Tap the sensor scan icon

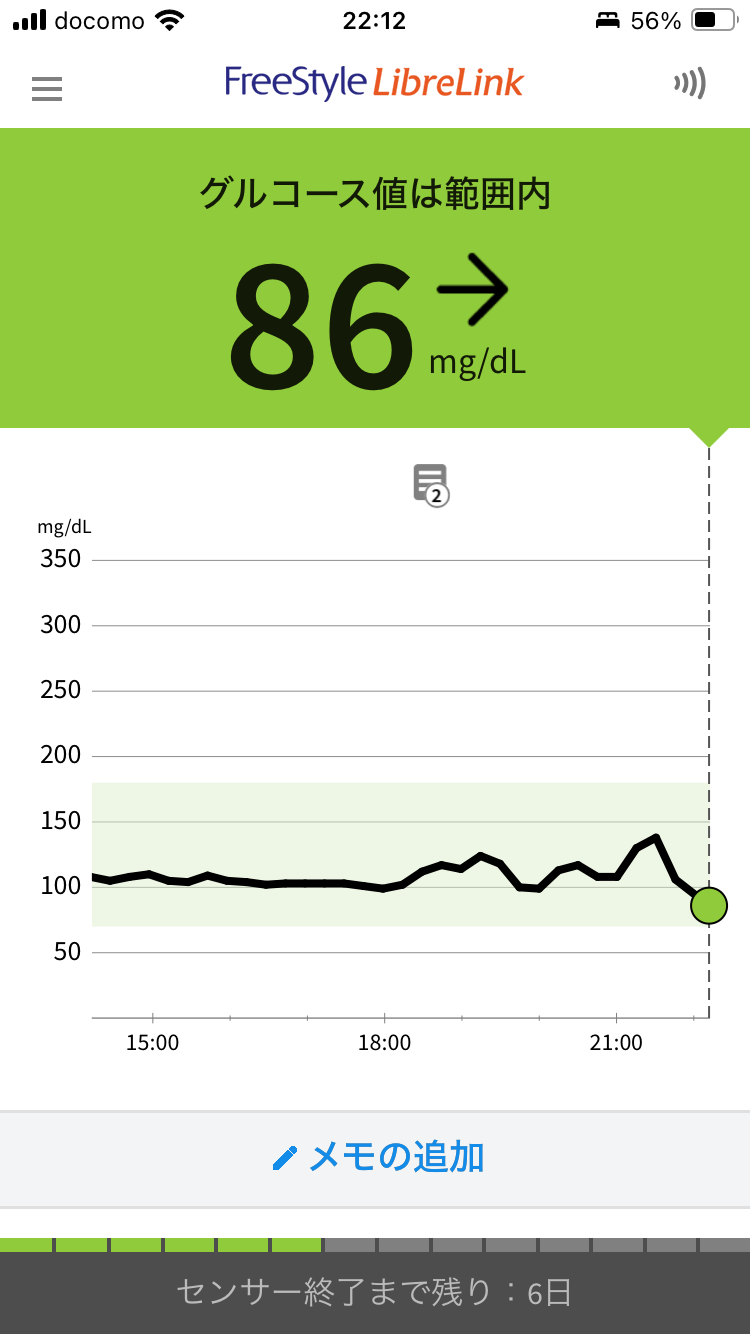point(690,84)
